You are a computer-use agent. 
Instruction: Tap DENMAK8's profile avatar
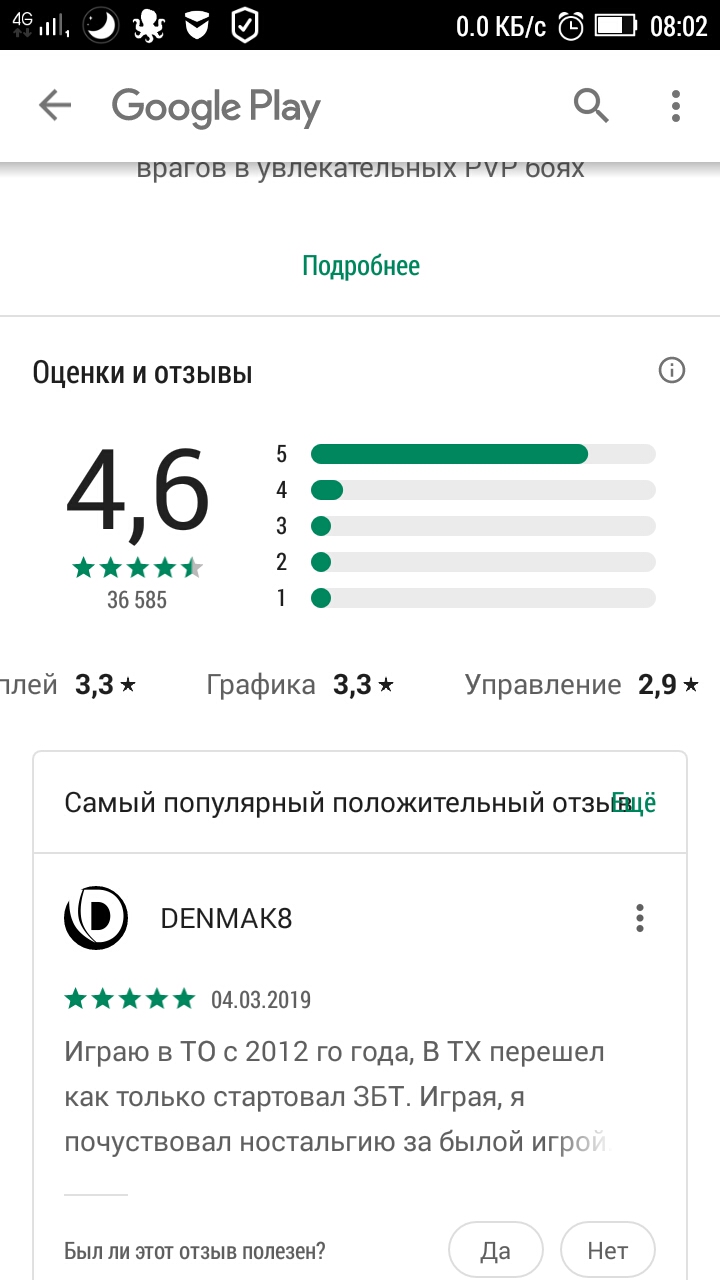(96, 918)
